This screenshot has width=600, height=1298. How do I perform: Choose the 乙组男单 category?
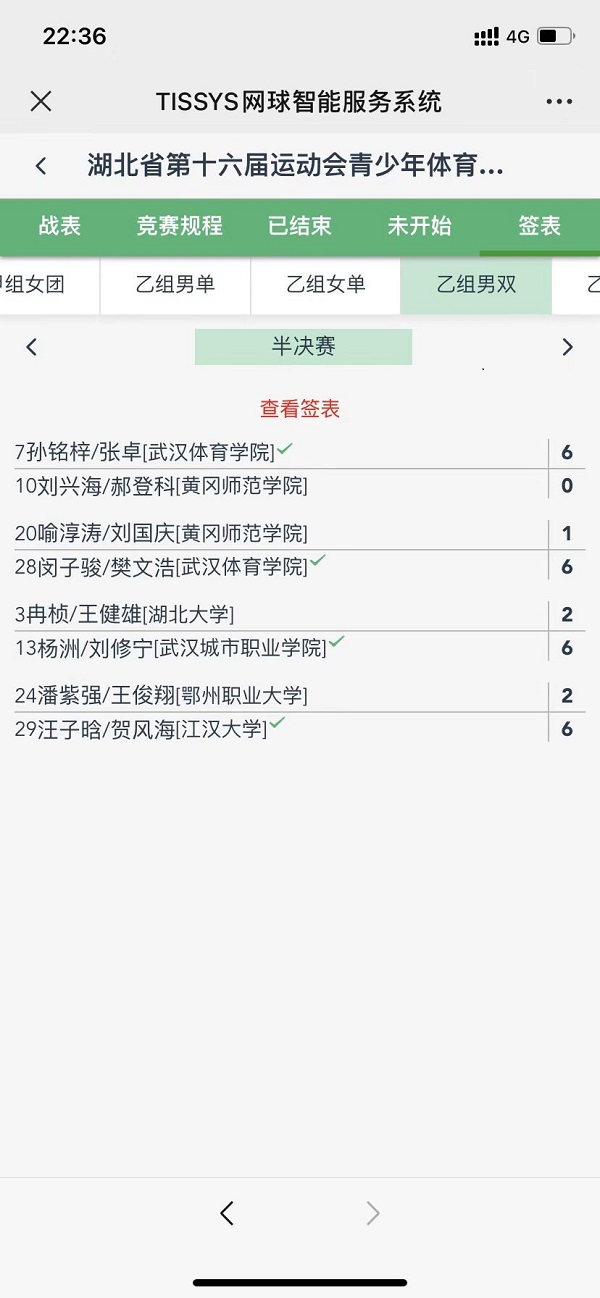click(175, 285)
